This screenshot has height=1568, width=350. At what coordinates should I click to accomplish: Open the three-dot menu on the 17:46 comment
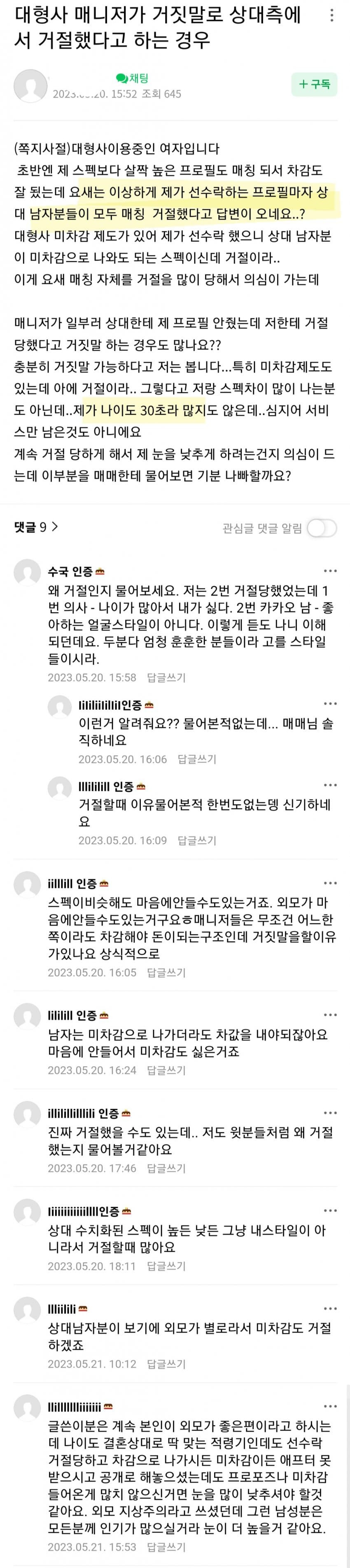[330, 1113]
